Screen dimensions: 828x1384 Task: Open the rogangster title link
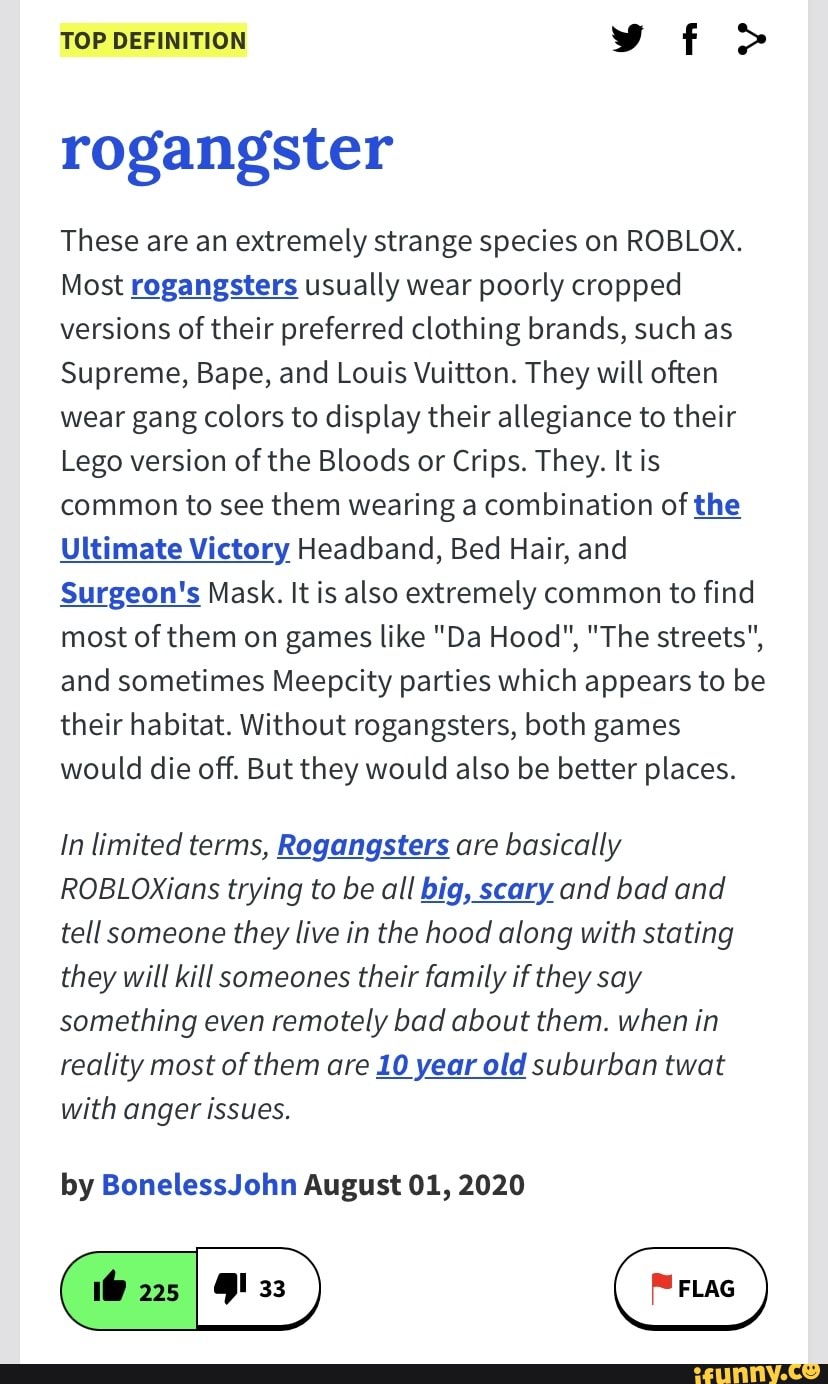click(x=227, y=150)
